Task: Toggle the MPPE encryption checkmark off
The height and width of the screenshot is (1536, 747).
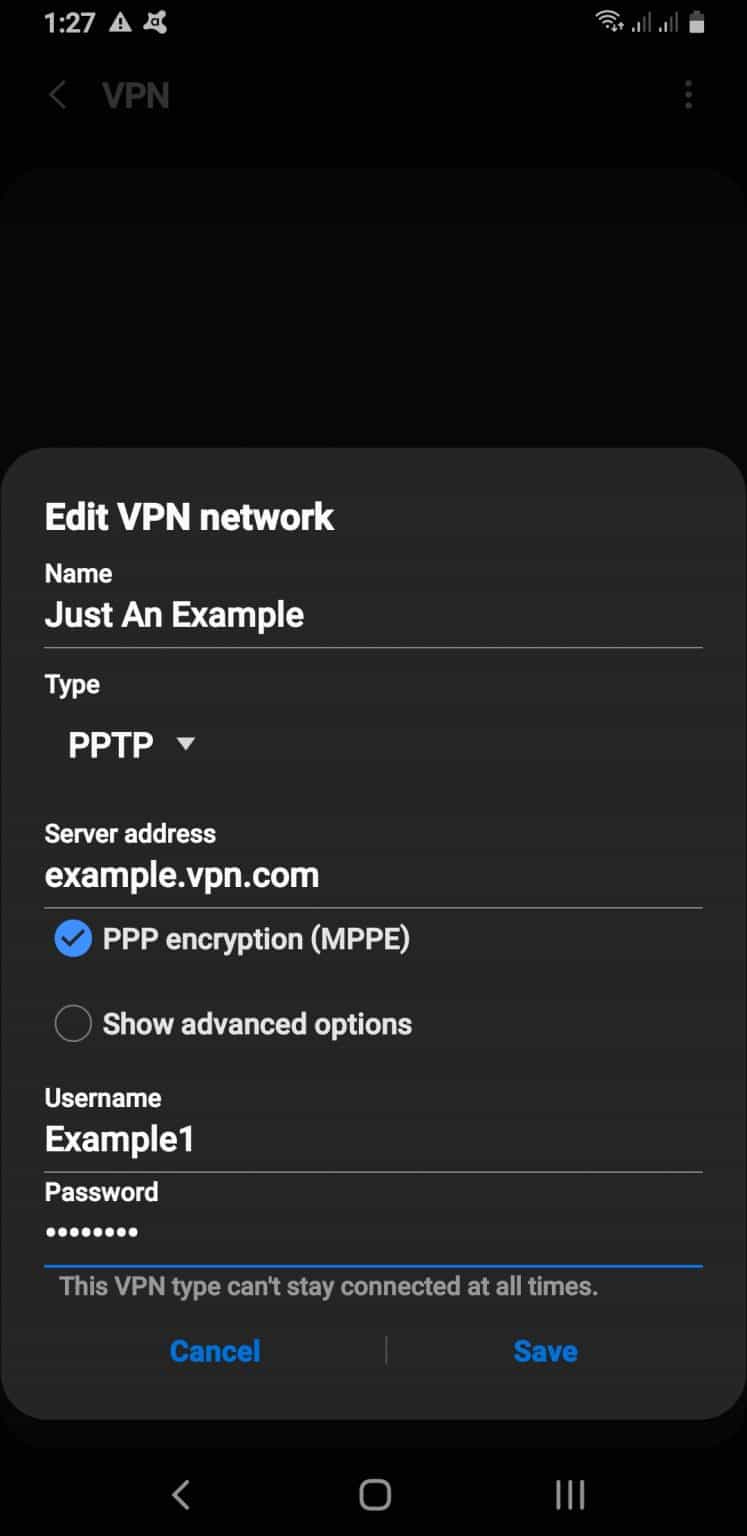Action: pyautogui.click(x=72, y=939)
